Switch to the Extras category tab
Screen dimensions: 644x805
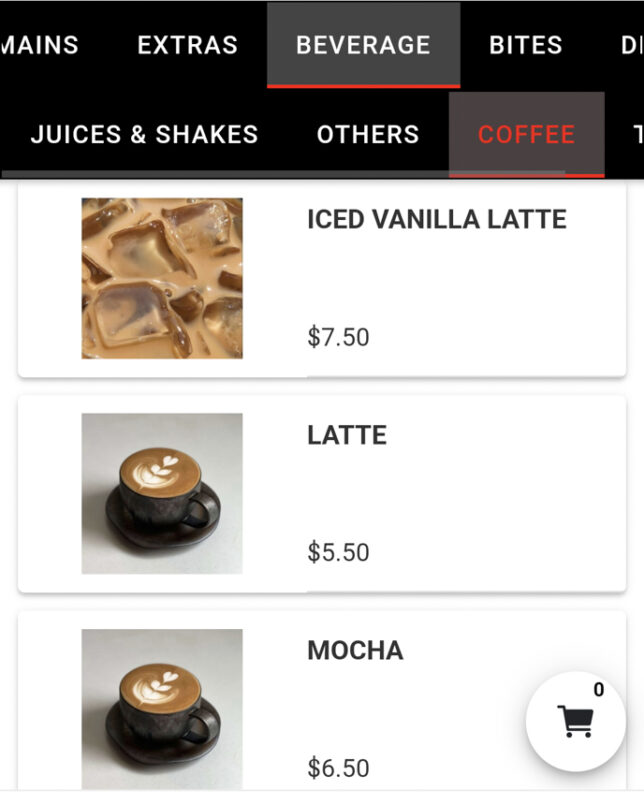(188, 45)
